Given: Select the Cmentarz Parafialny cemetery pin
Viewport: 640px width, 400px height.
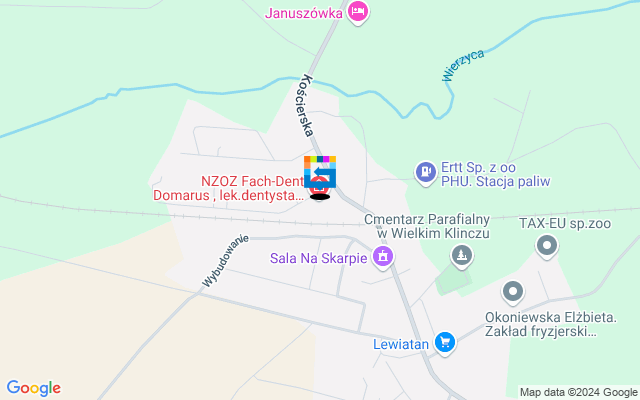Looking at the screenshot, I should (460, 256).
